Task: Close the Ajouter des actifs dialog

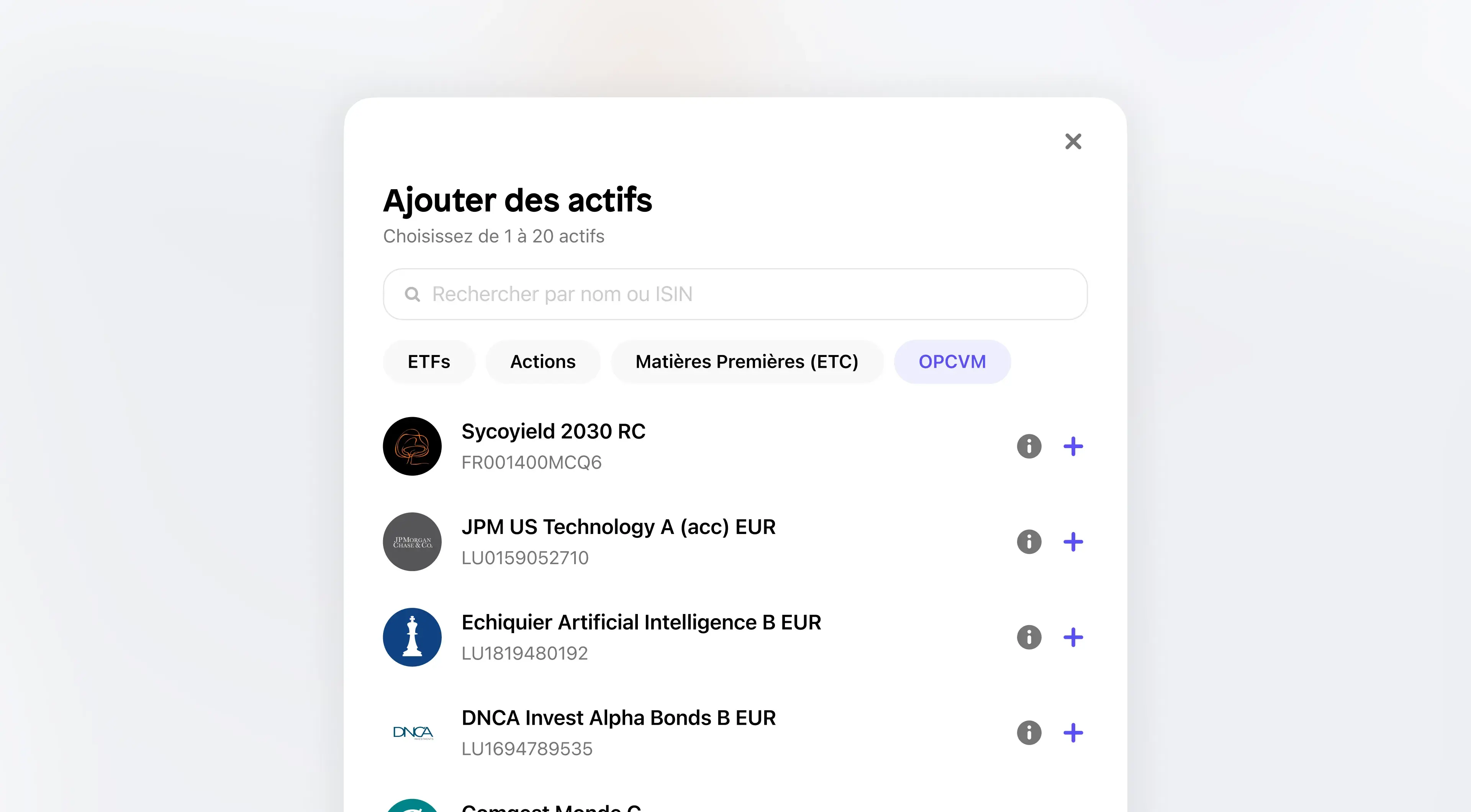Action: coord(1073,142)
